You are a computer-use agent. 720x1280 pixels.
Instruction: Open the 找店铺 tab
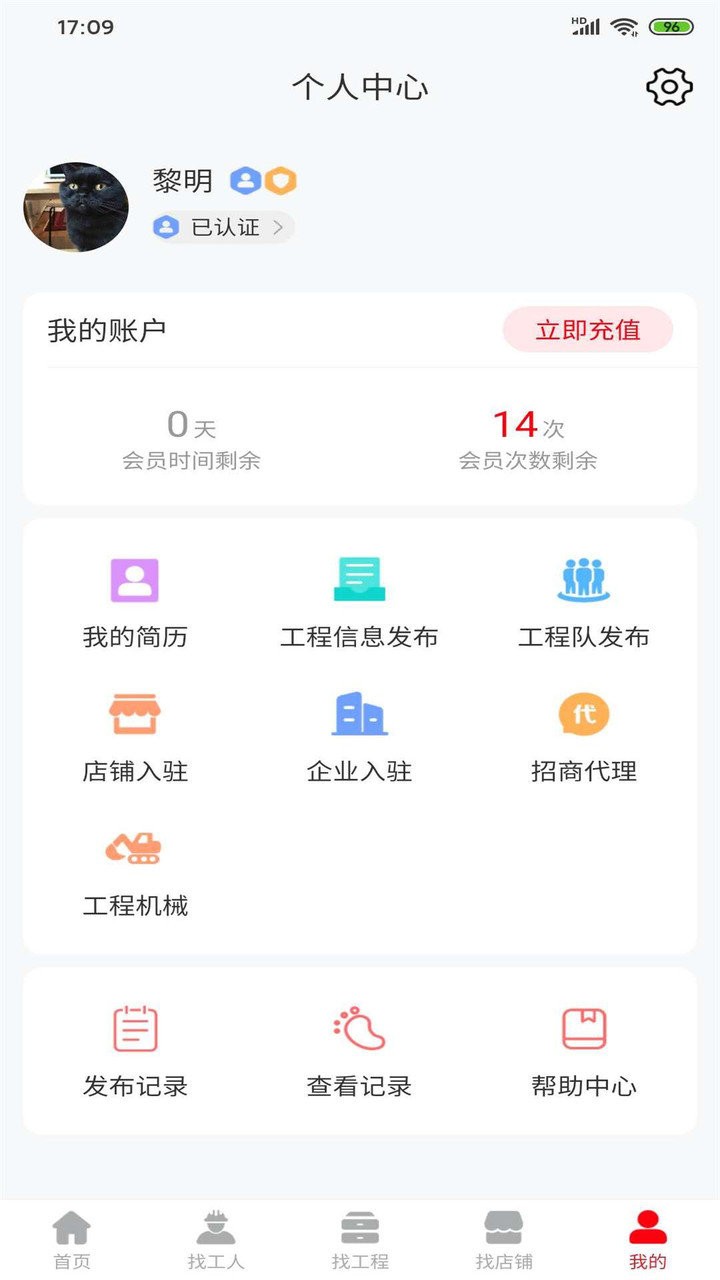(x=504, y=1237)
